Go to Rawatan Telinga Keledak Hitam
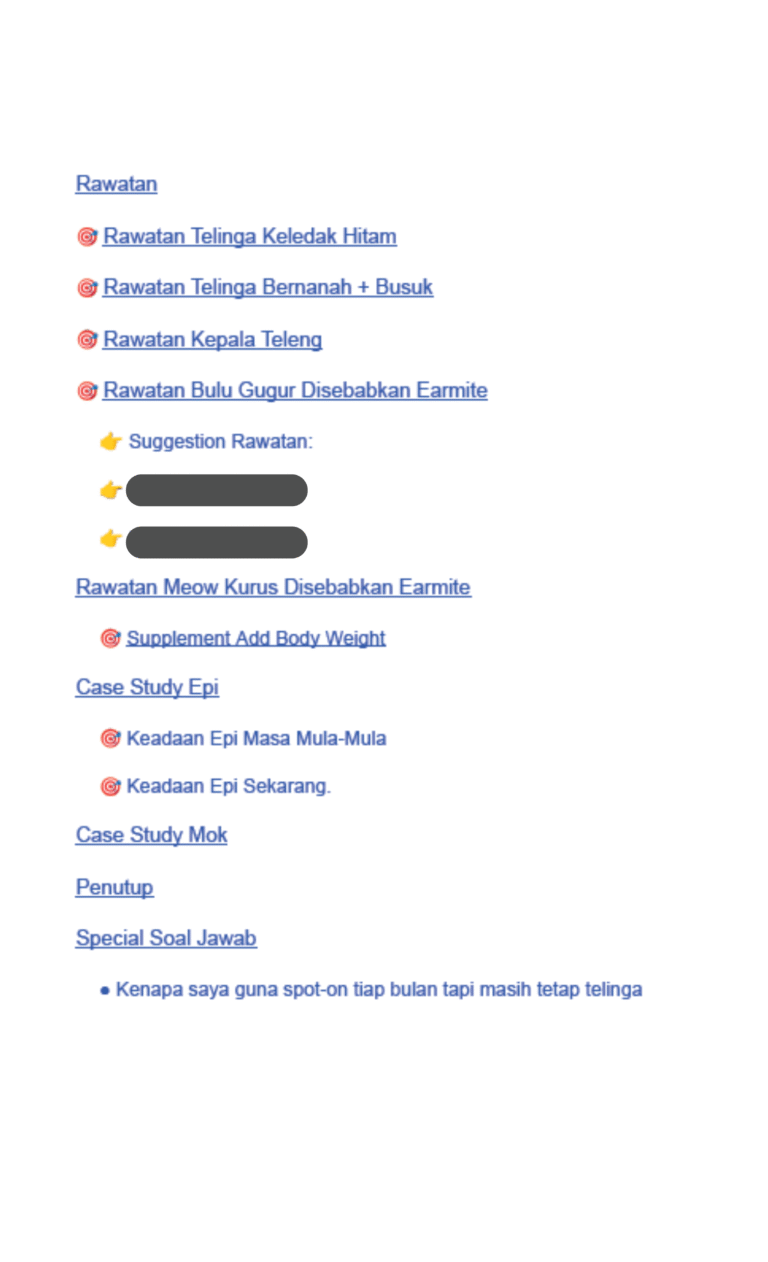 tap(249, 236)
